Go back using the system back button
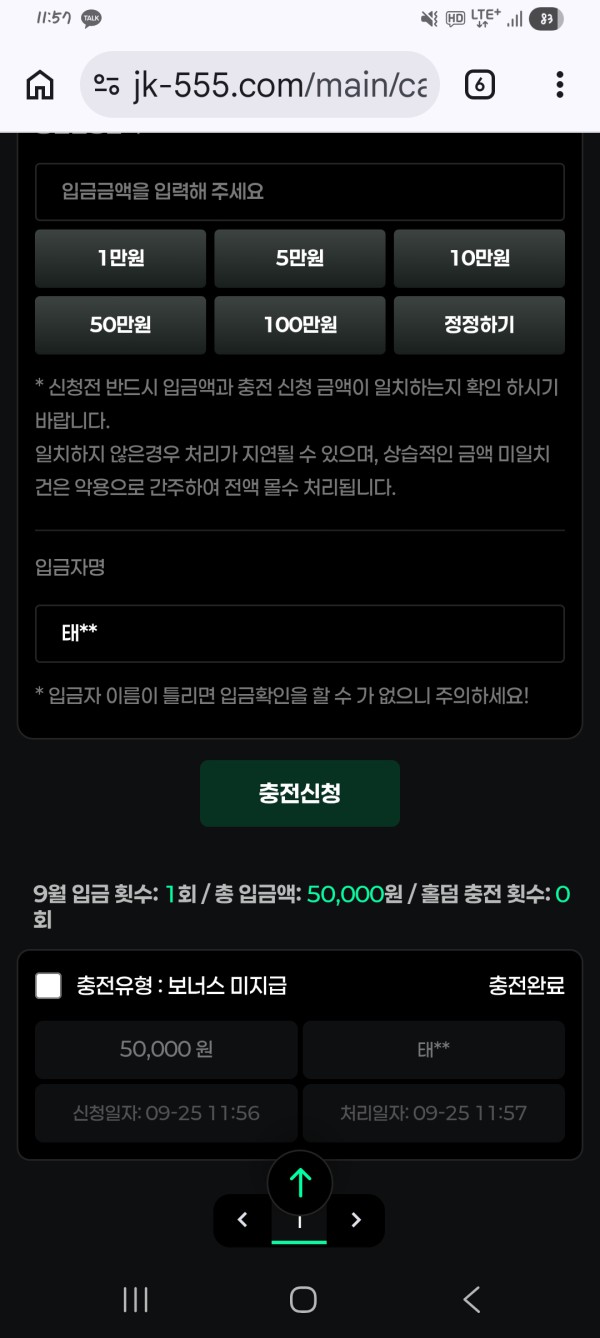Viewport: 600px width, 1338px height. pyautogui.click(x=471, y=1299)
